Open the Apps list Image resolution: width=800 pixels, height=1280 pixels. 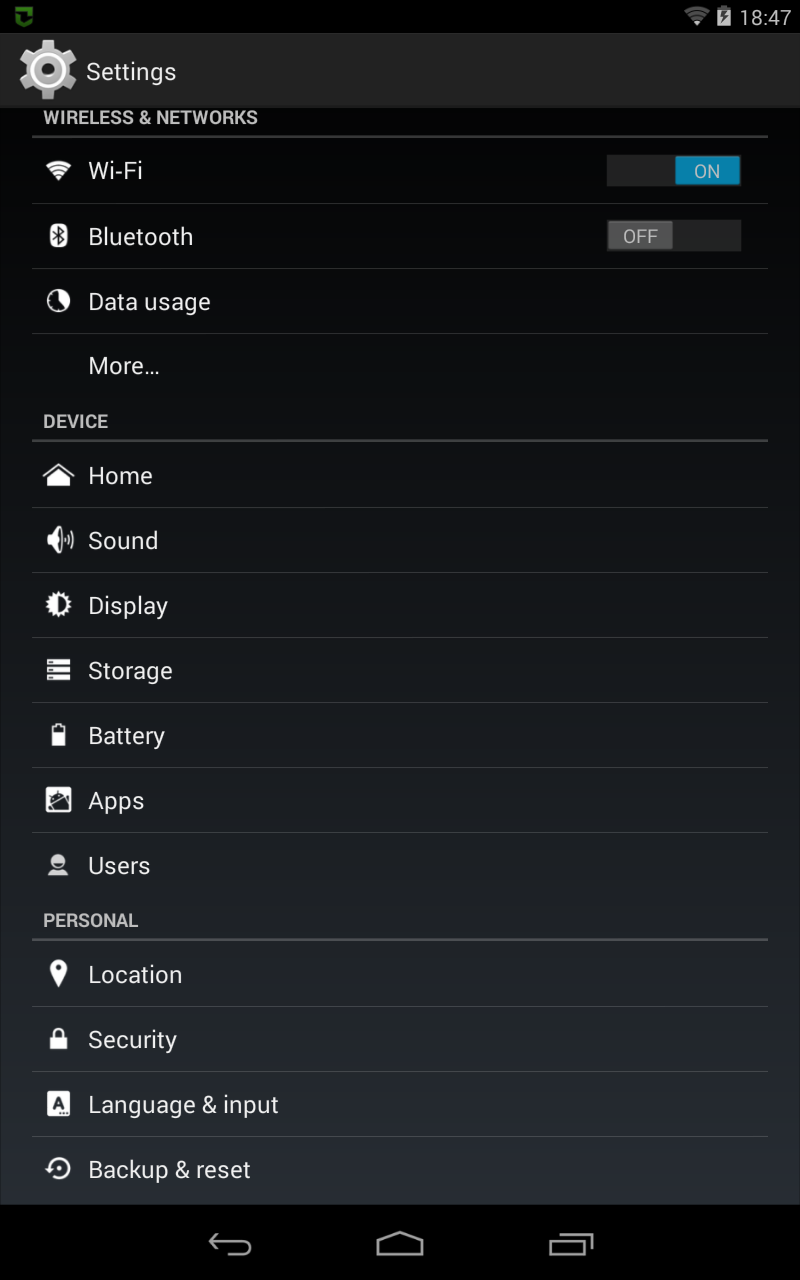(x=116, y=801)
